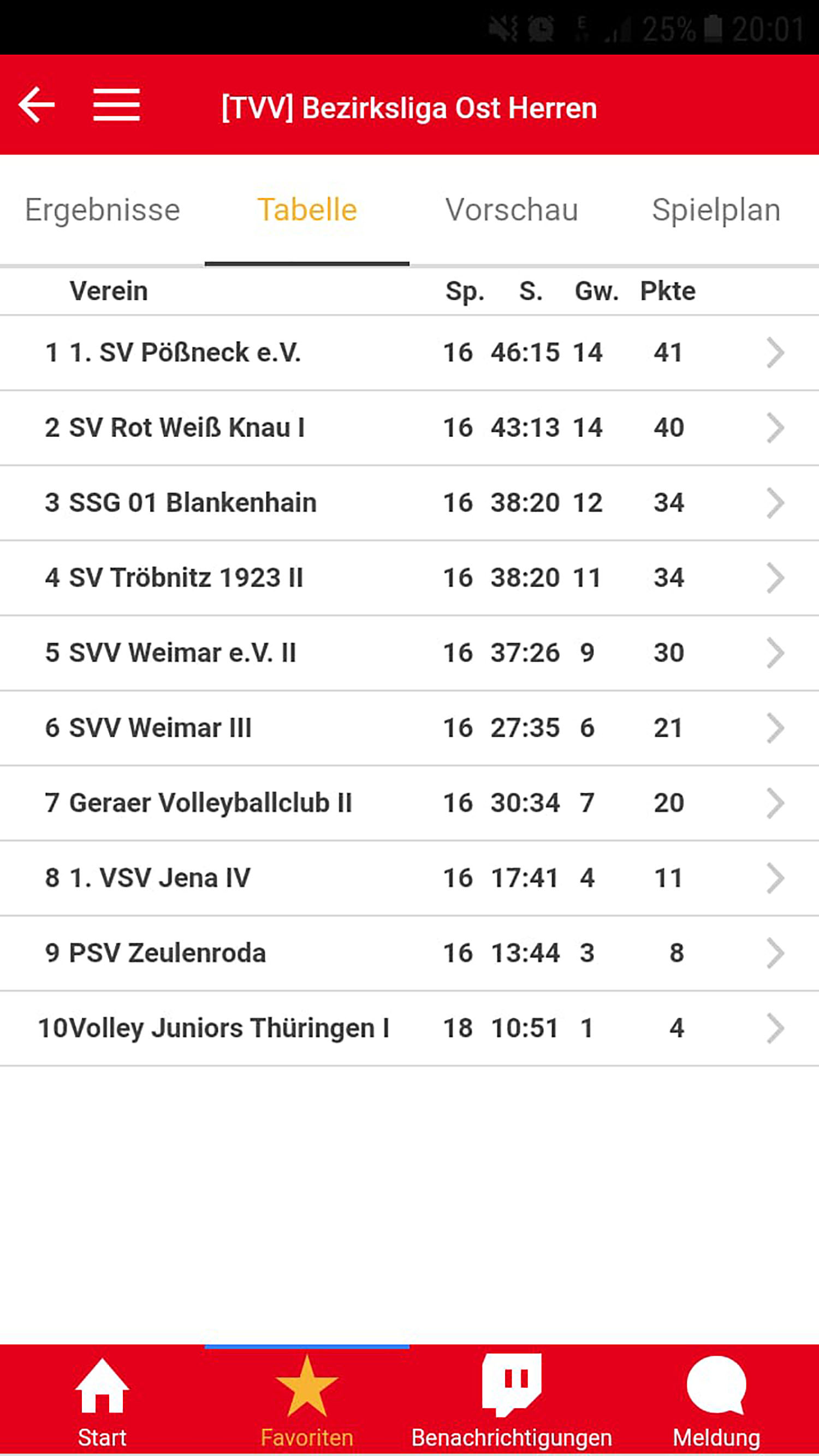Open team 1. SV Pößneck e.V.
This screenshot has height=1456, width=819.
409,353
